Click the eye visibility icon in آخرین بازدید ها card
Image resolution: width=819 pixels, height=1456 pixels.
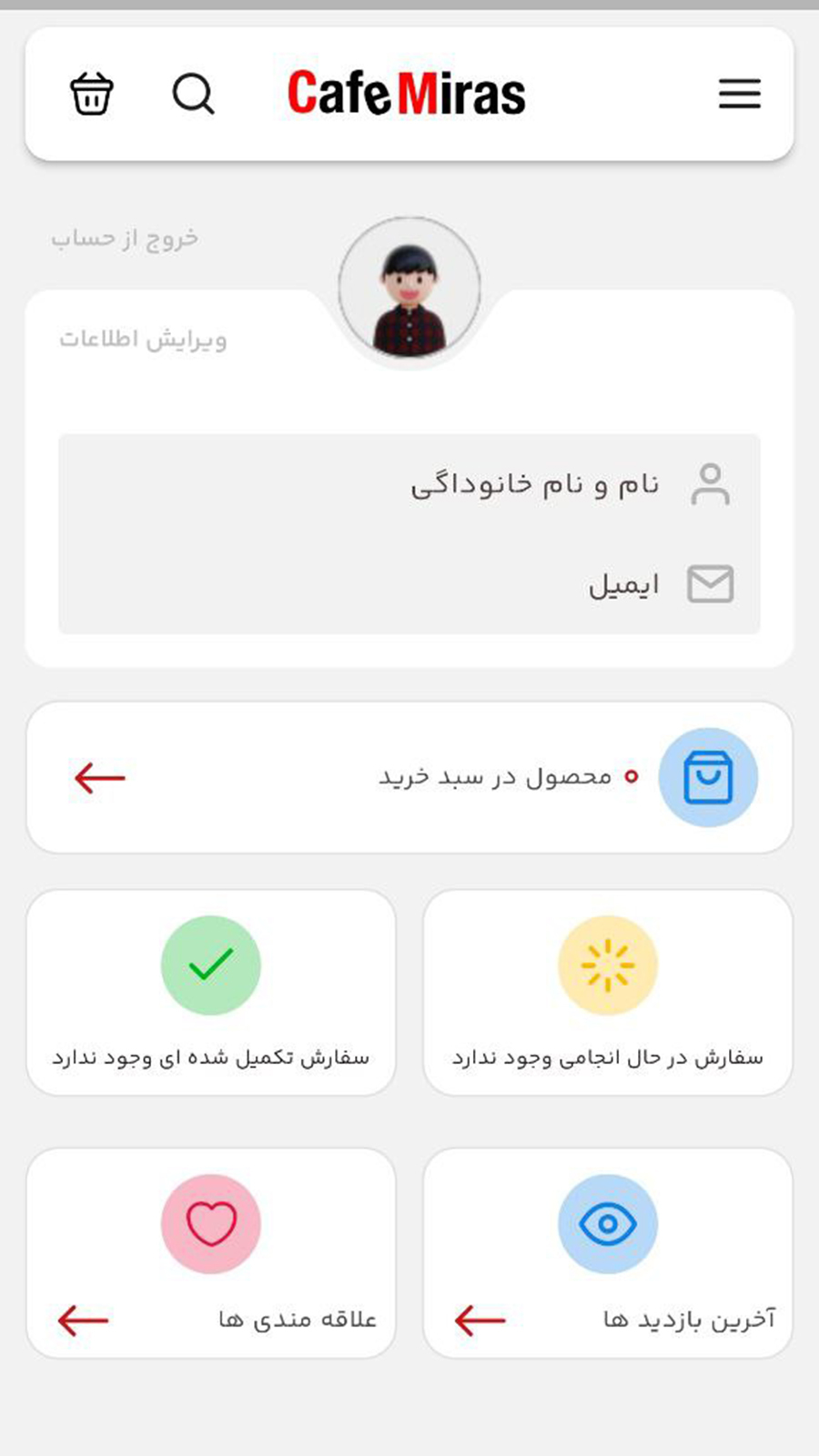608,1224
